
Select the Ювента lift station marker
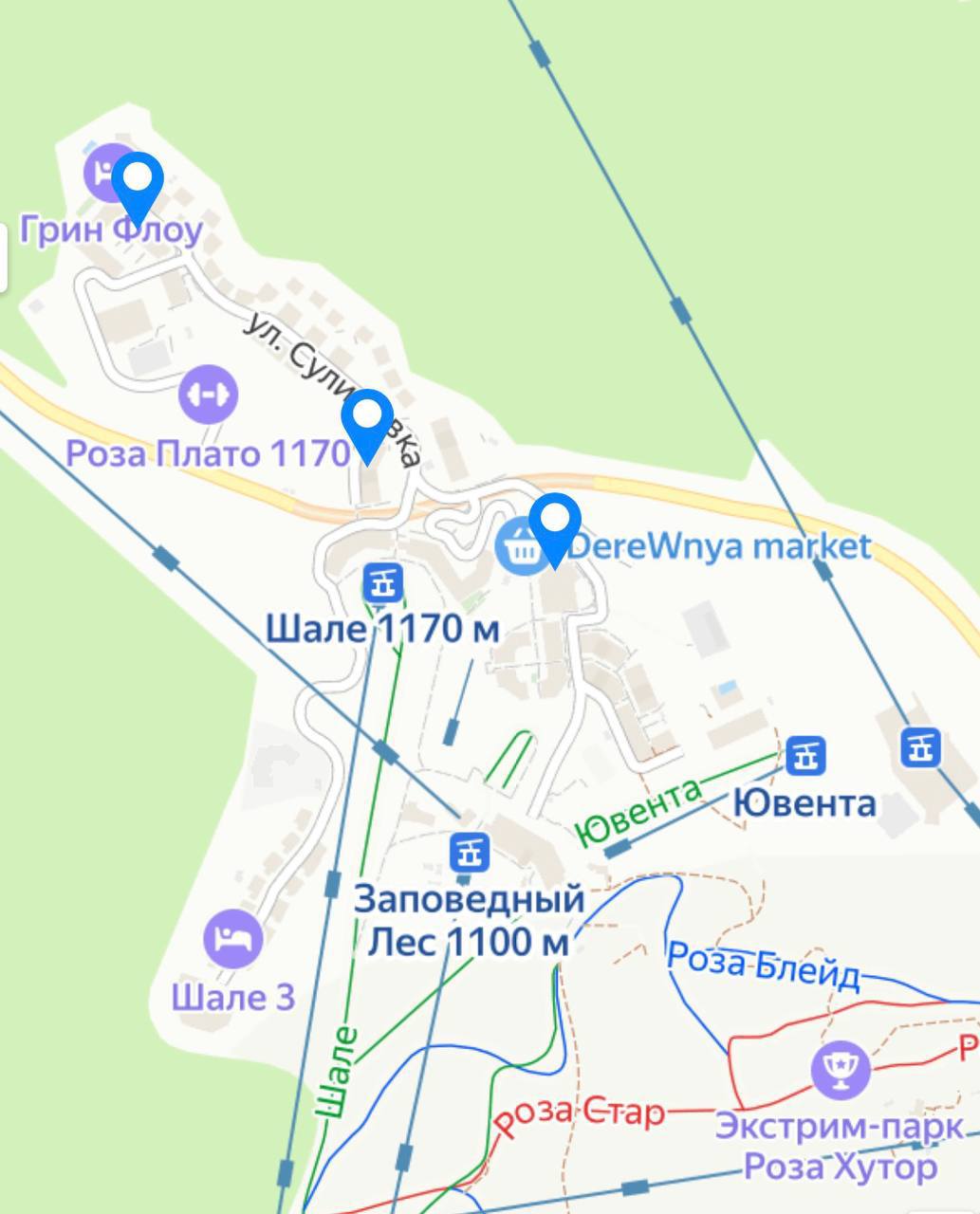coord(805,756)
